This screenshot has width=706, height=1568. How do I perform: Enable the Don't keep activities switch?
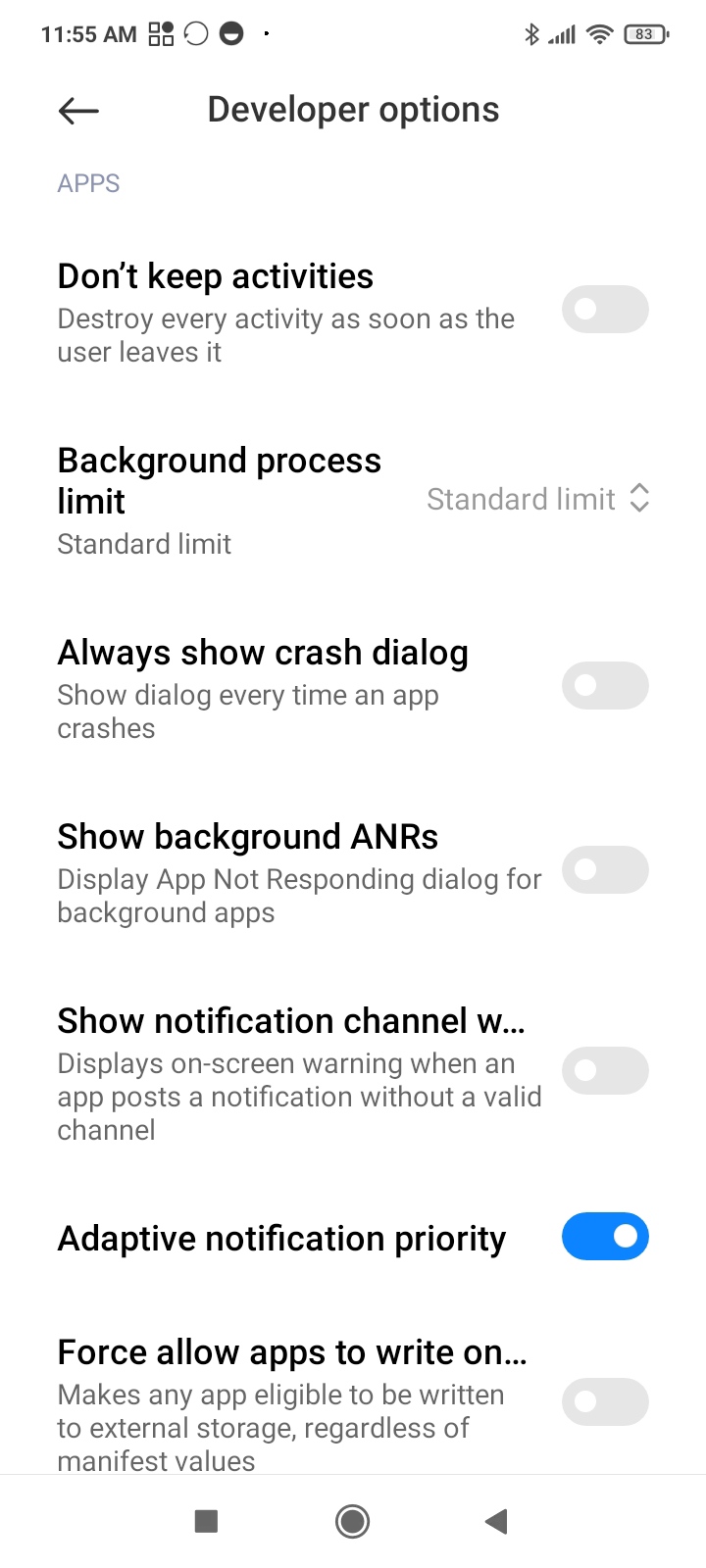[605, 310]
